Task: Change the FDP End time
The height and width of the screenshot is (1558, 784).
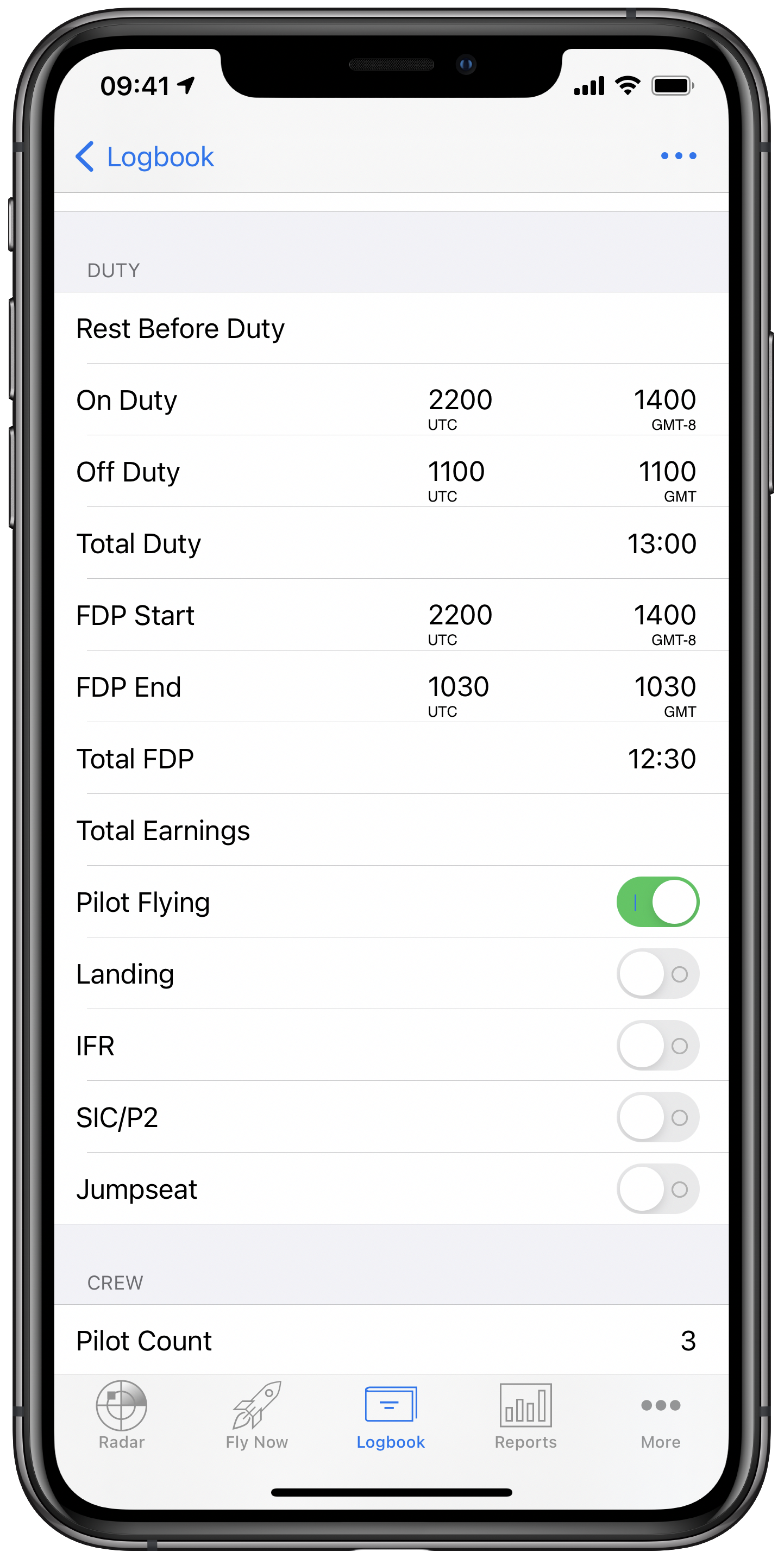Action: (391, 687)
